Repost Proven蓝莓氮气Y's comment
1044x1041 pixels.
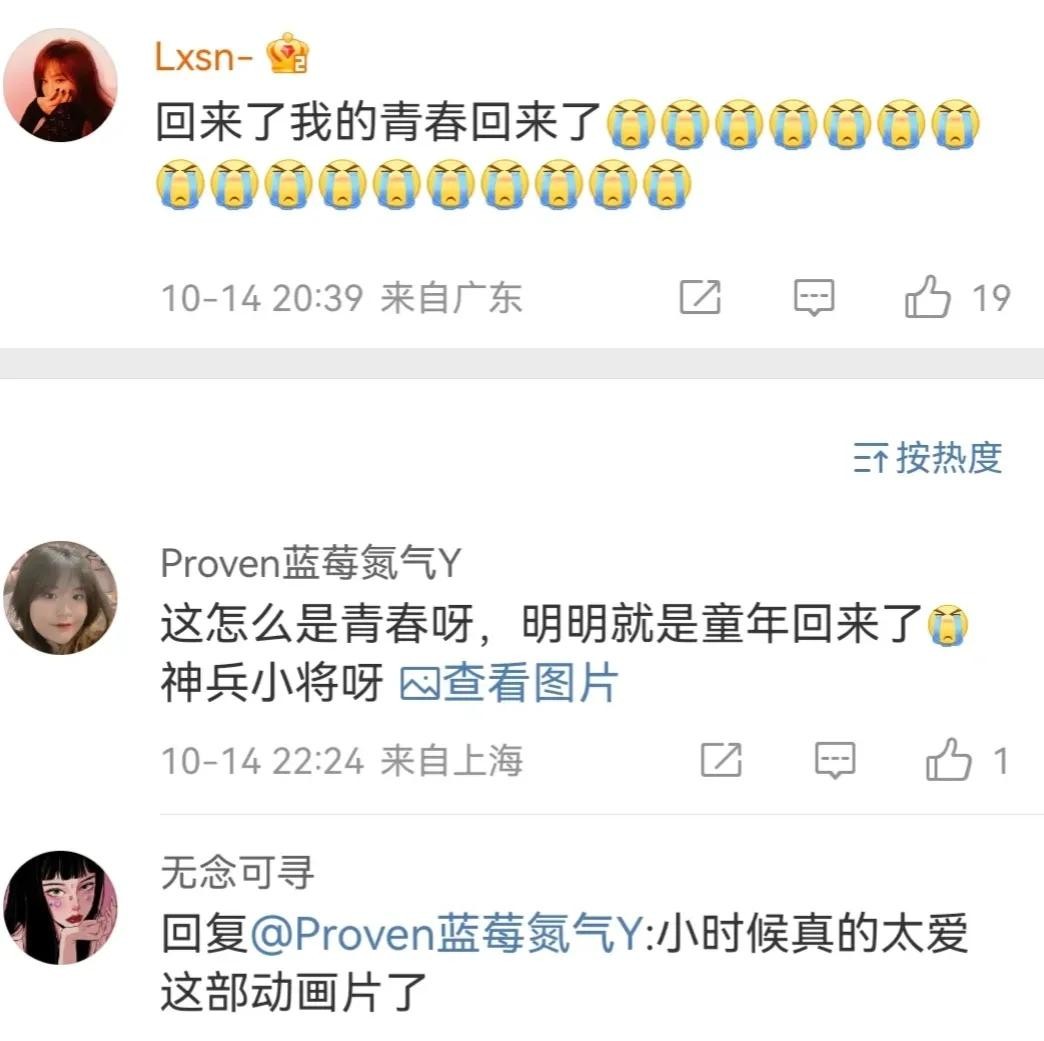(x=721, y=762)
